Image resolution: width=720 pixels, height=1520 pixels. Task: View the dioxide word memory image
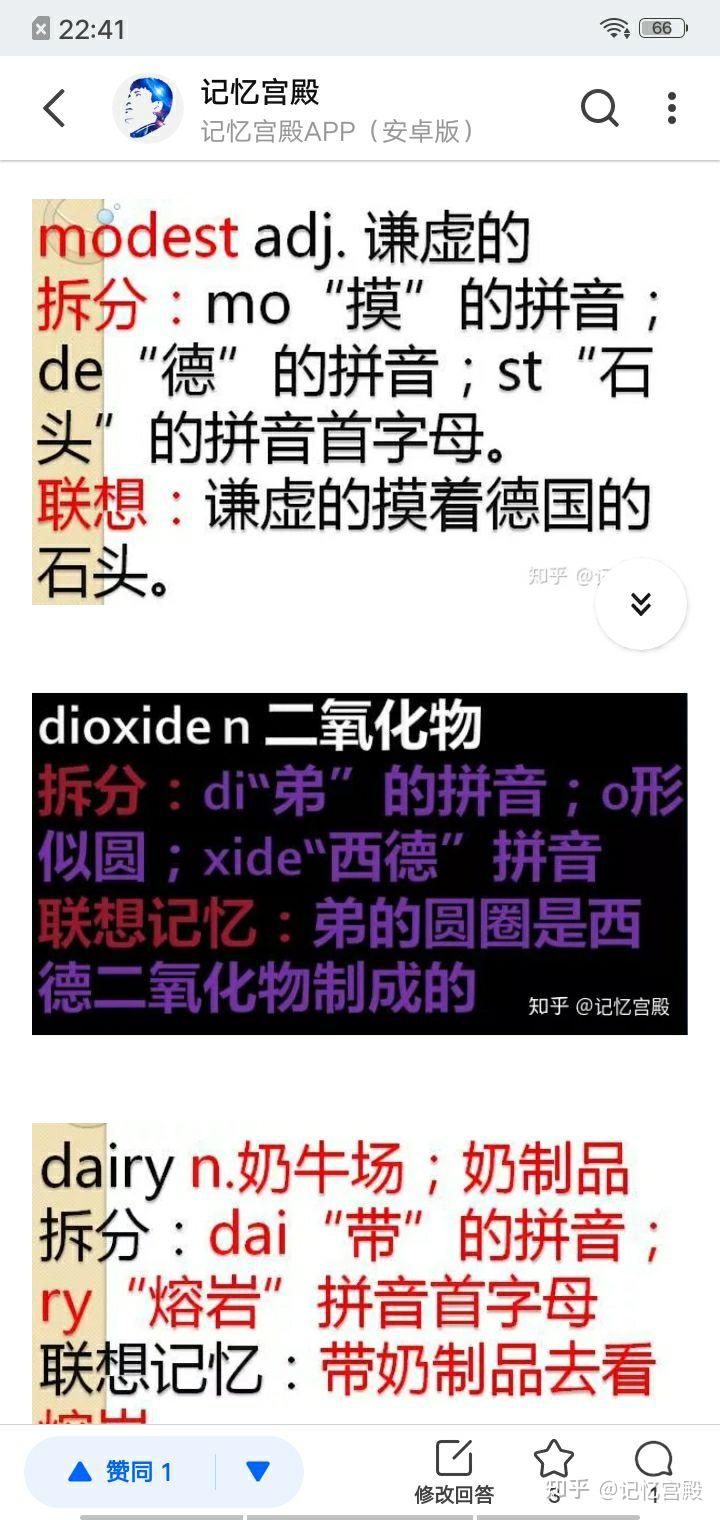click(359, 863)
